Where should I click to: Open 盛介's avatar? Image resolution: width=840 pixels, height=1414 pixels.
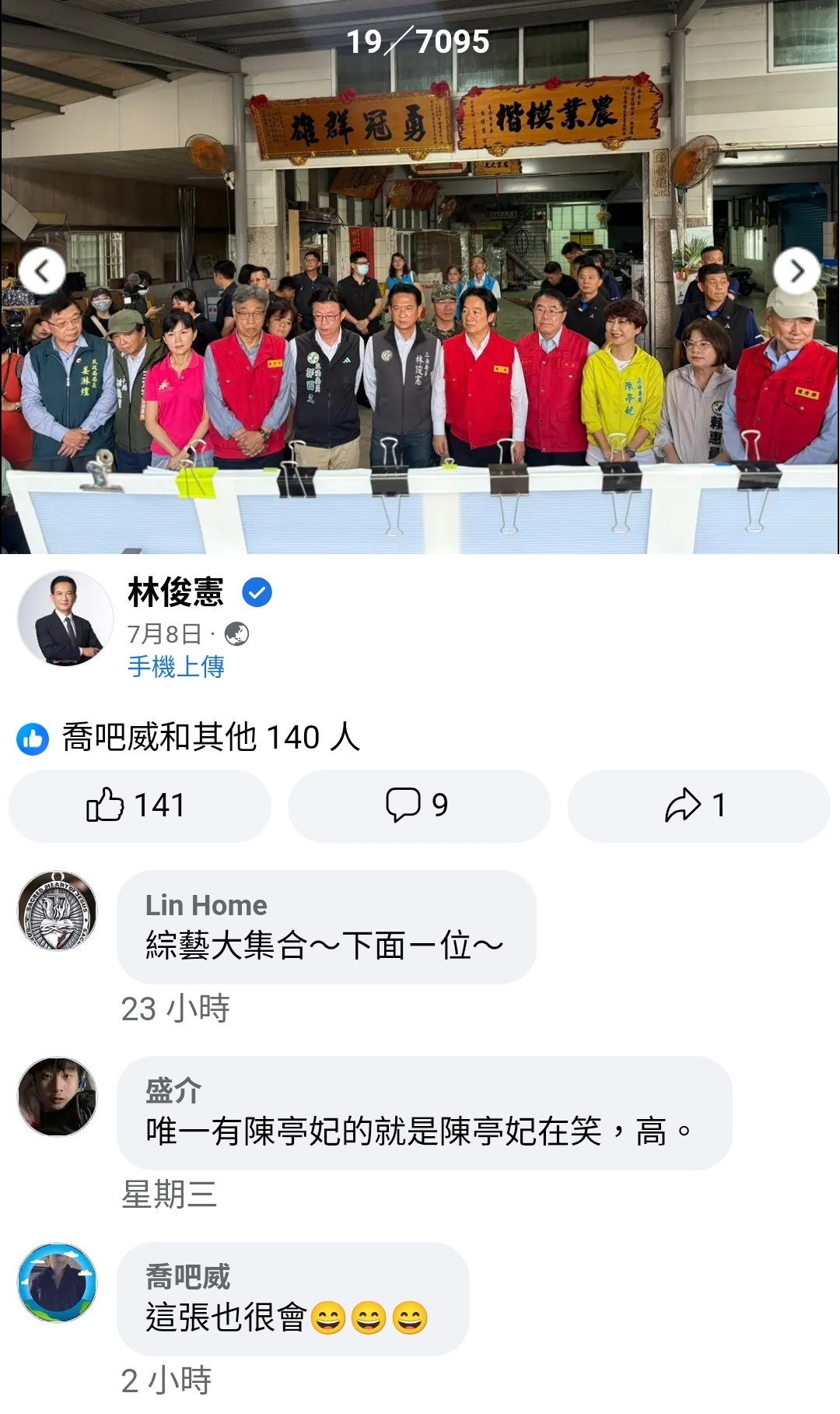(x=58, y=1096)
